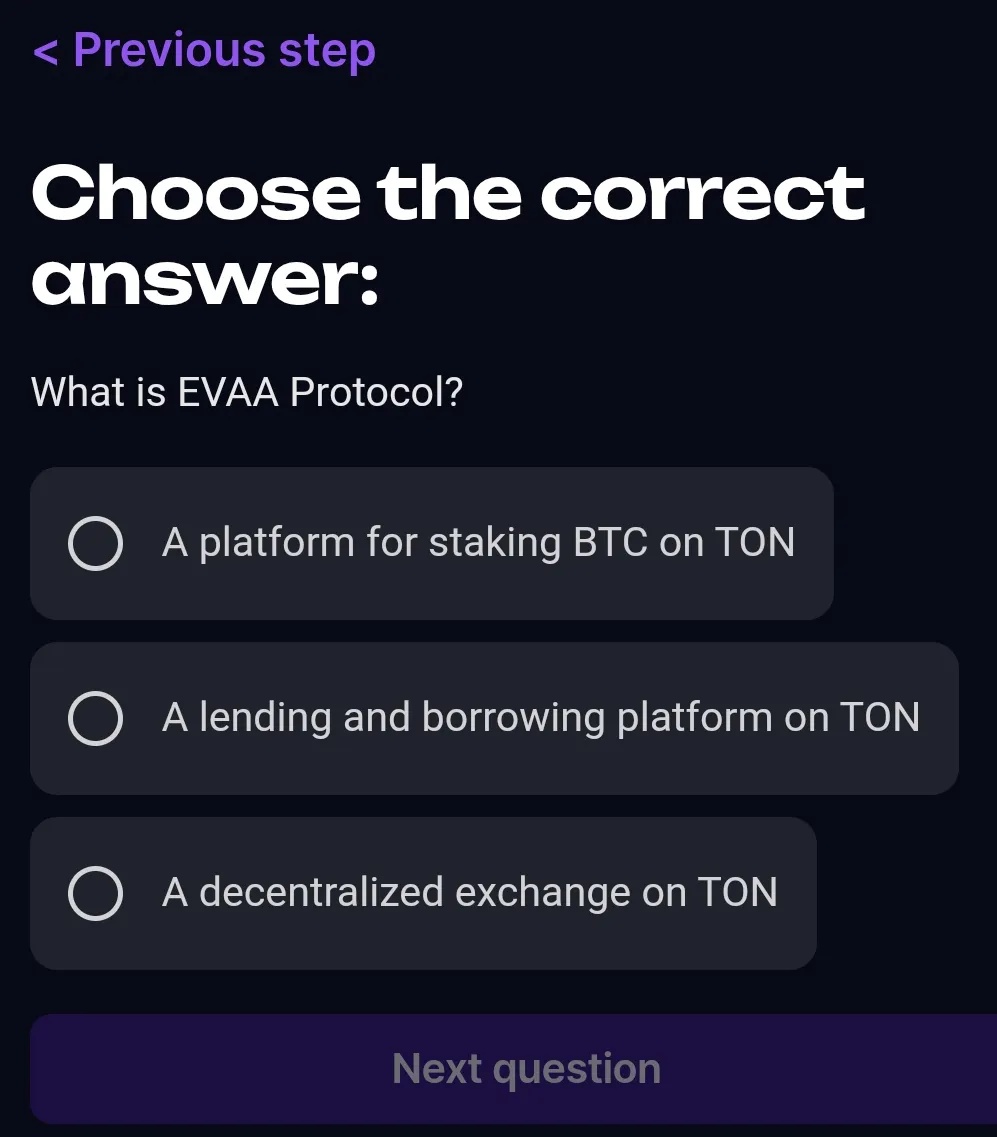Tap the 'A lending and borrowing platform on TON' card
The width and height of the screenshot is (997, 1137).
[x=495, y=717]
